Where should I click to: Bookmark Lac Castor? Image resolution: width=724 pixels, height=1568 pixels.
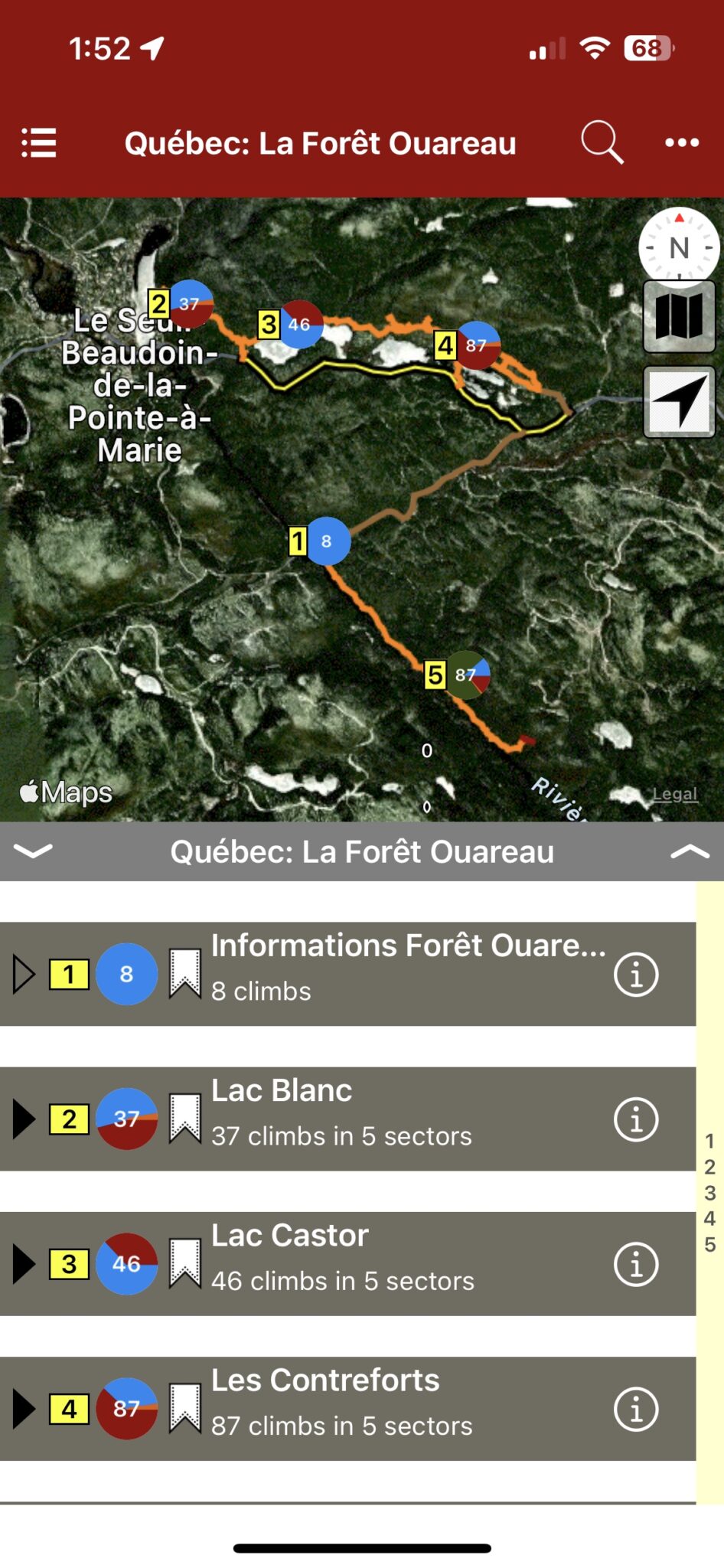click(184, 1263)
